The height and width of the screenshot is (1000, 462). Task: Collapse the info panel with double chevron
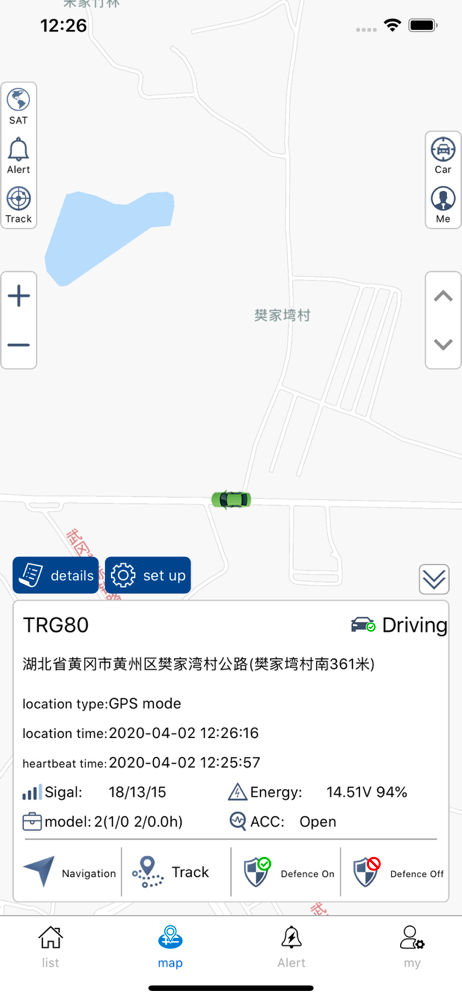click(x=434, y=579)
